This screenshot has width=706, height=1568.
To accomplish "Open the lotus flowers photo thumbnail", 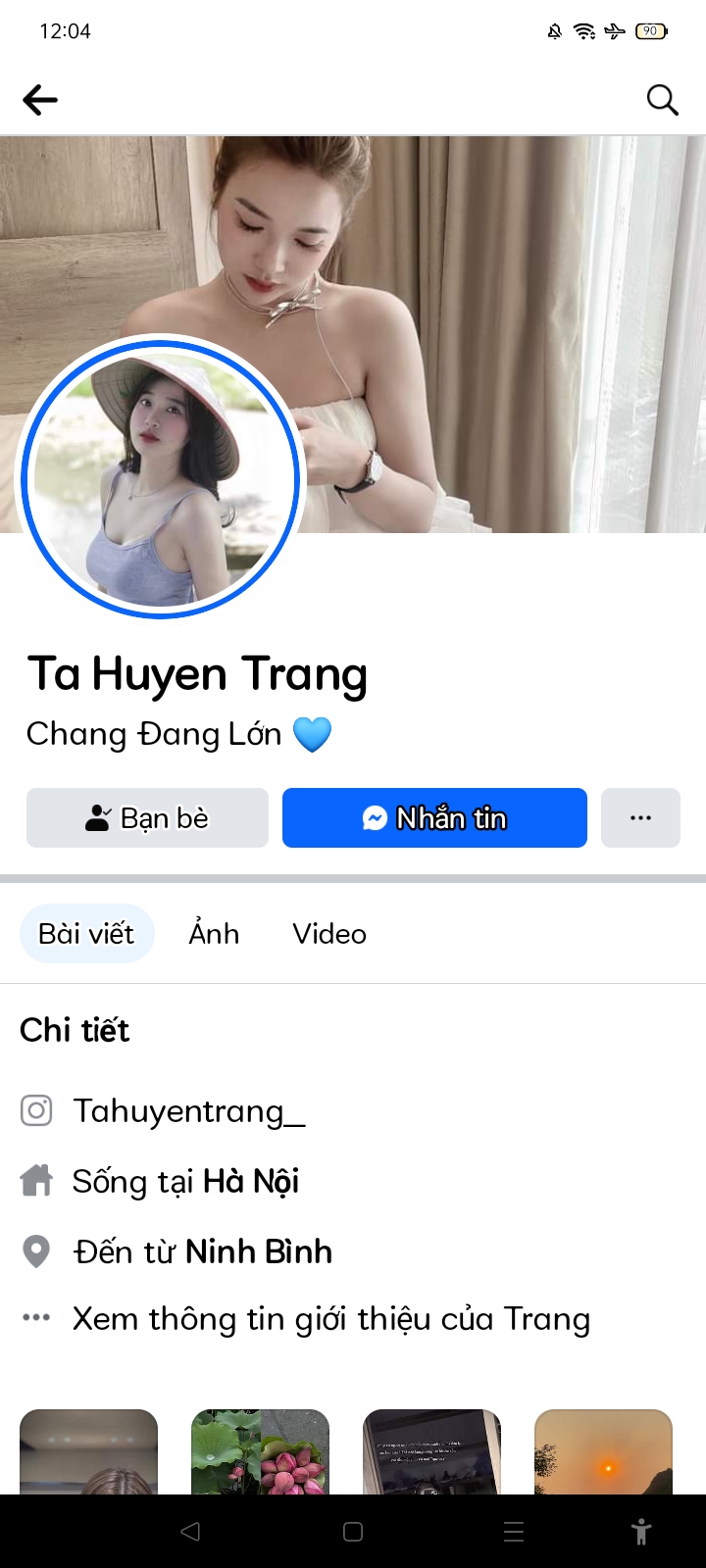I will (260, 1452).
